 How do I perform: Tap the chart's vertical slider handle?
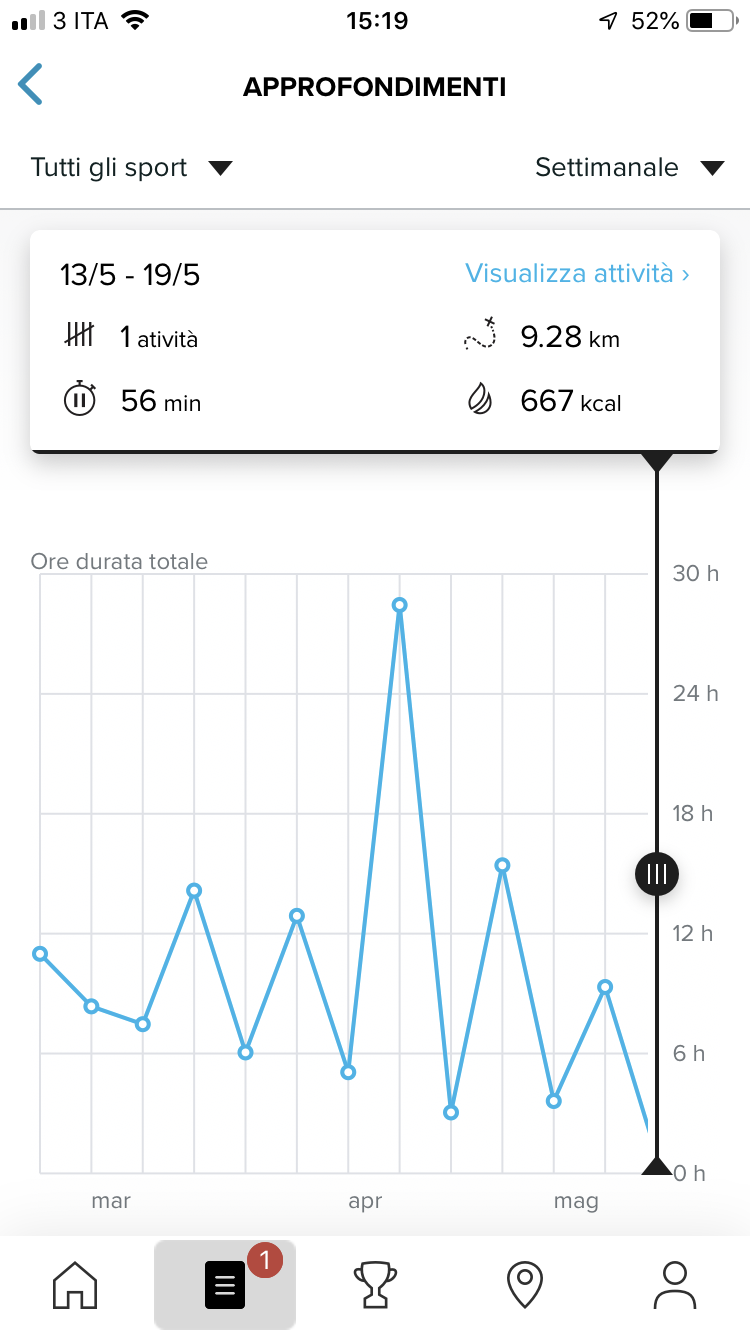point(657,874)
